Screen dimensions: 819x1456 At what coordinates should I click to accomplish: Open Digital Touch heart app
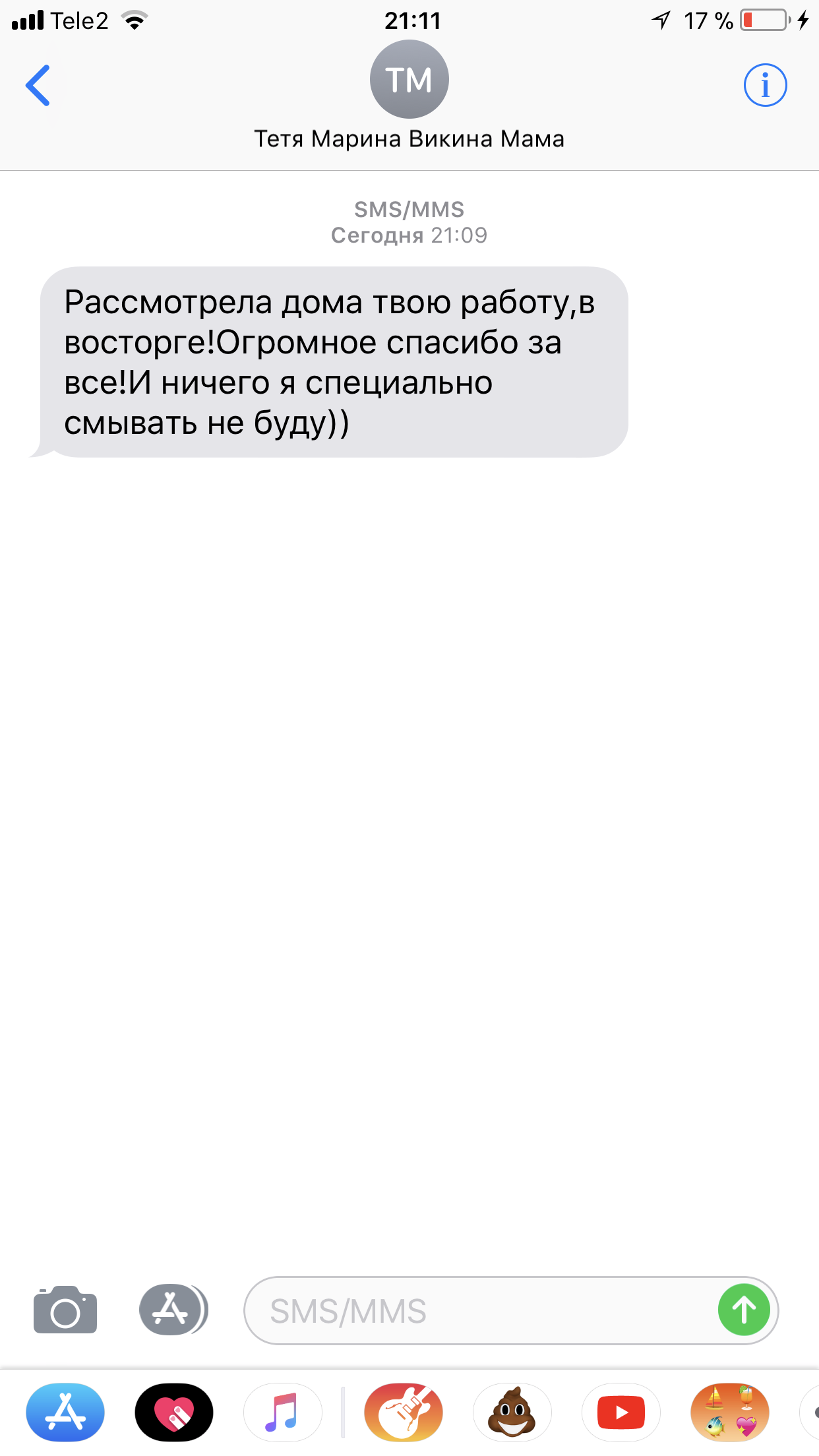coord(174,1412)
